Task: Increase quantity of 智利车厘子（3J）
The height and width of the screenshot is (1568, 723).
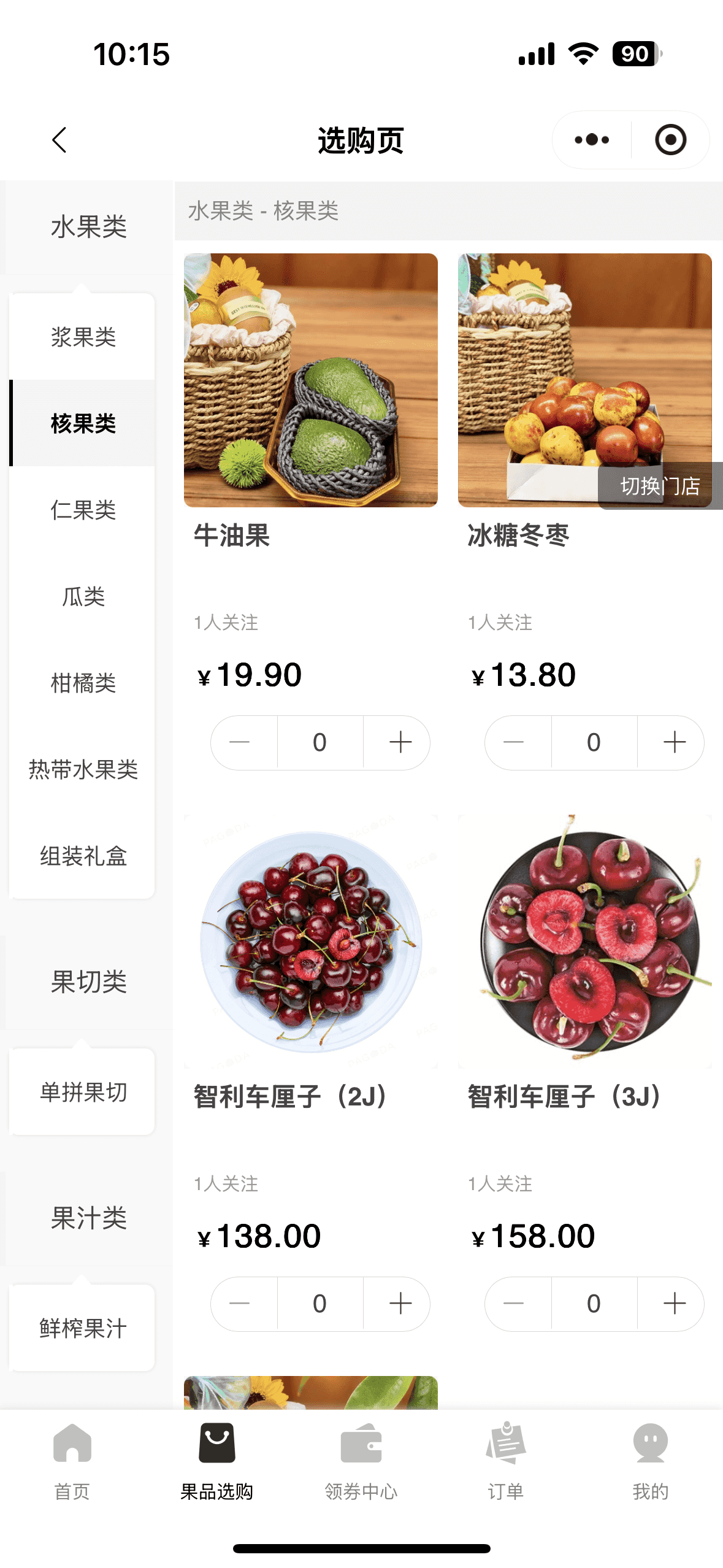Action: pyautogui.click(x=674, y=1303)
